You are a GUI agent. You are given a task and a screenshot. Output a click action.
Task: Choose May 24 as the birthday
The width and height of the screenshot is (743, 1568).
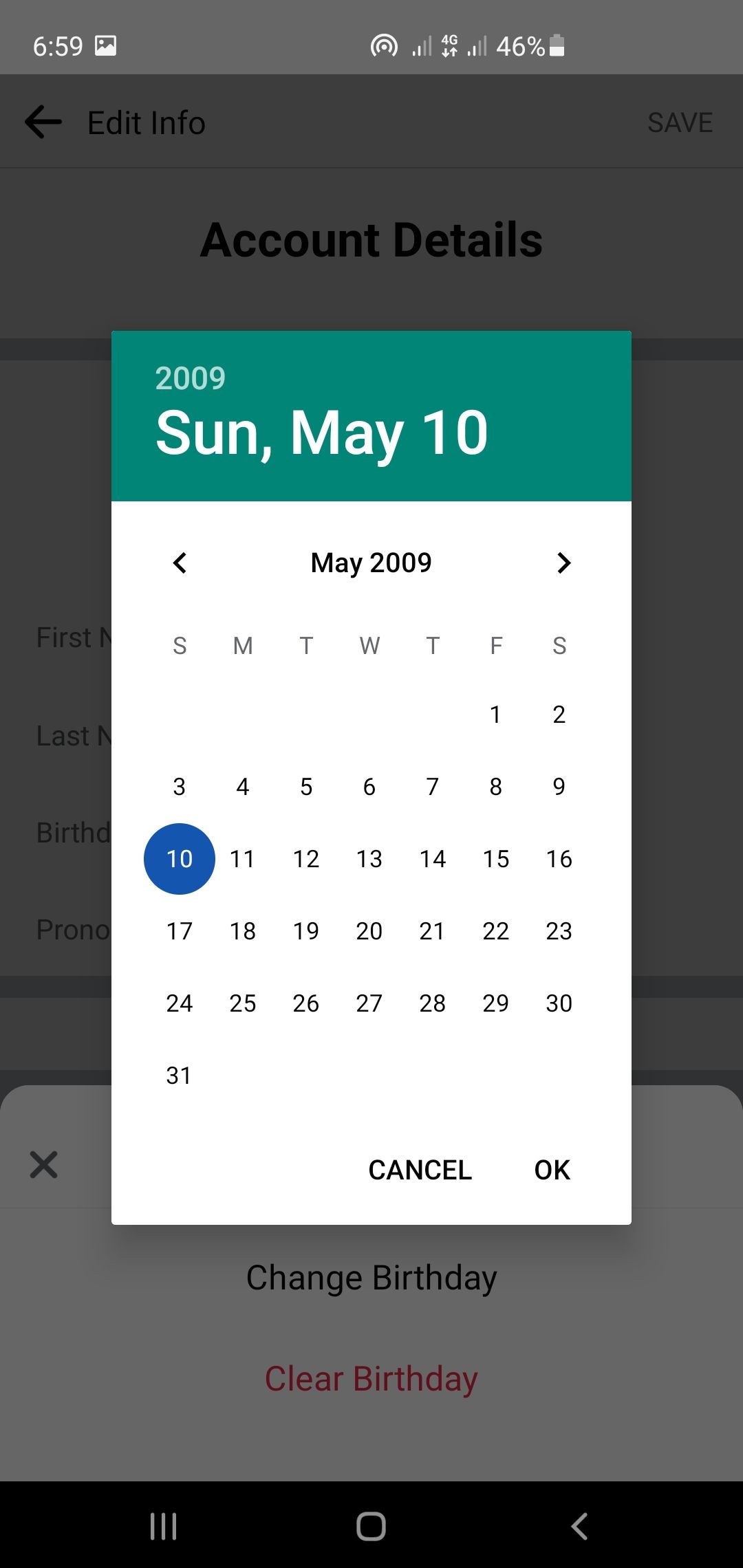click(x=180, y=1003)
